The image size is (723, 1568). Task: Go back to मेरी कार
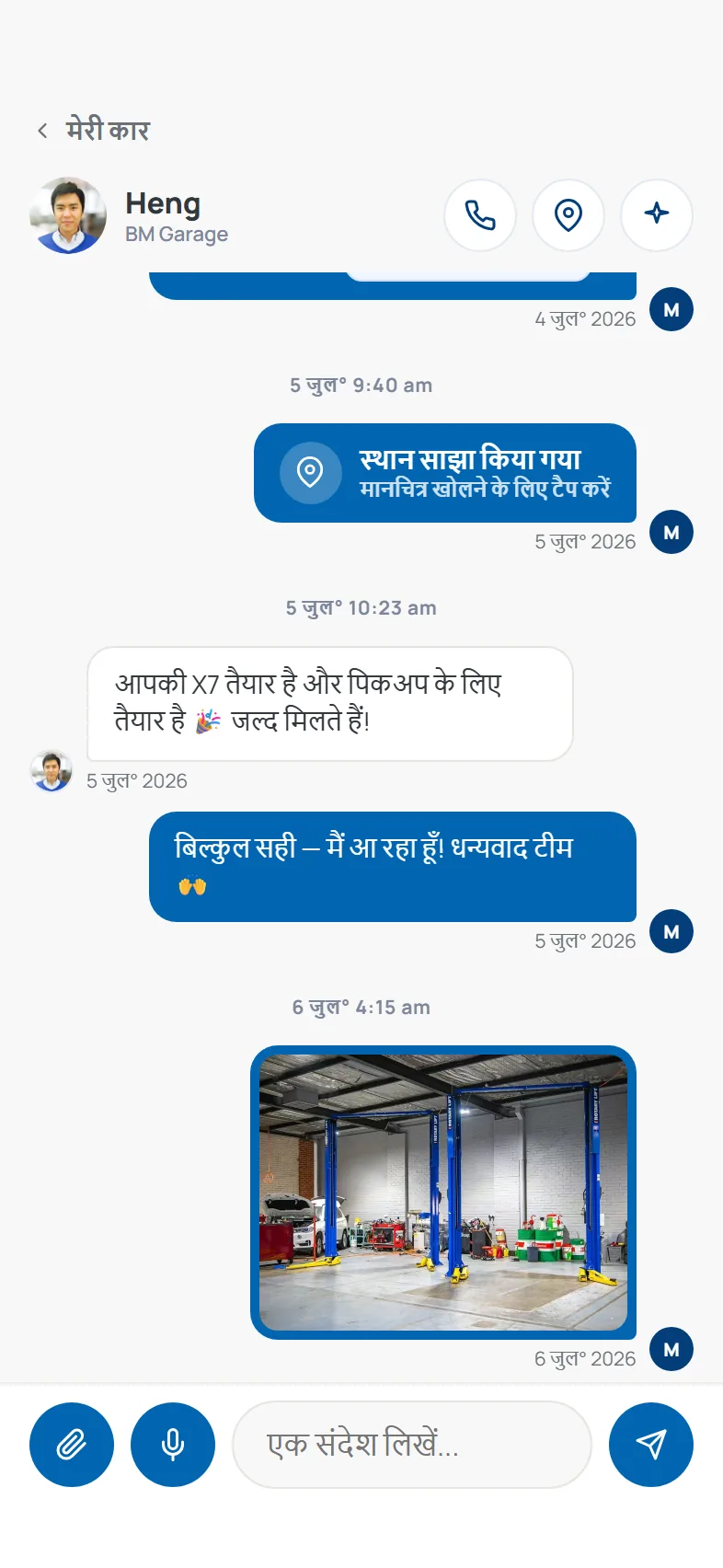(x=93, y=130)
